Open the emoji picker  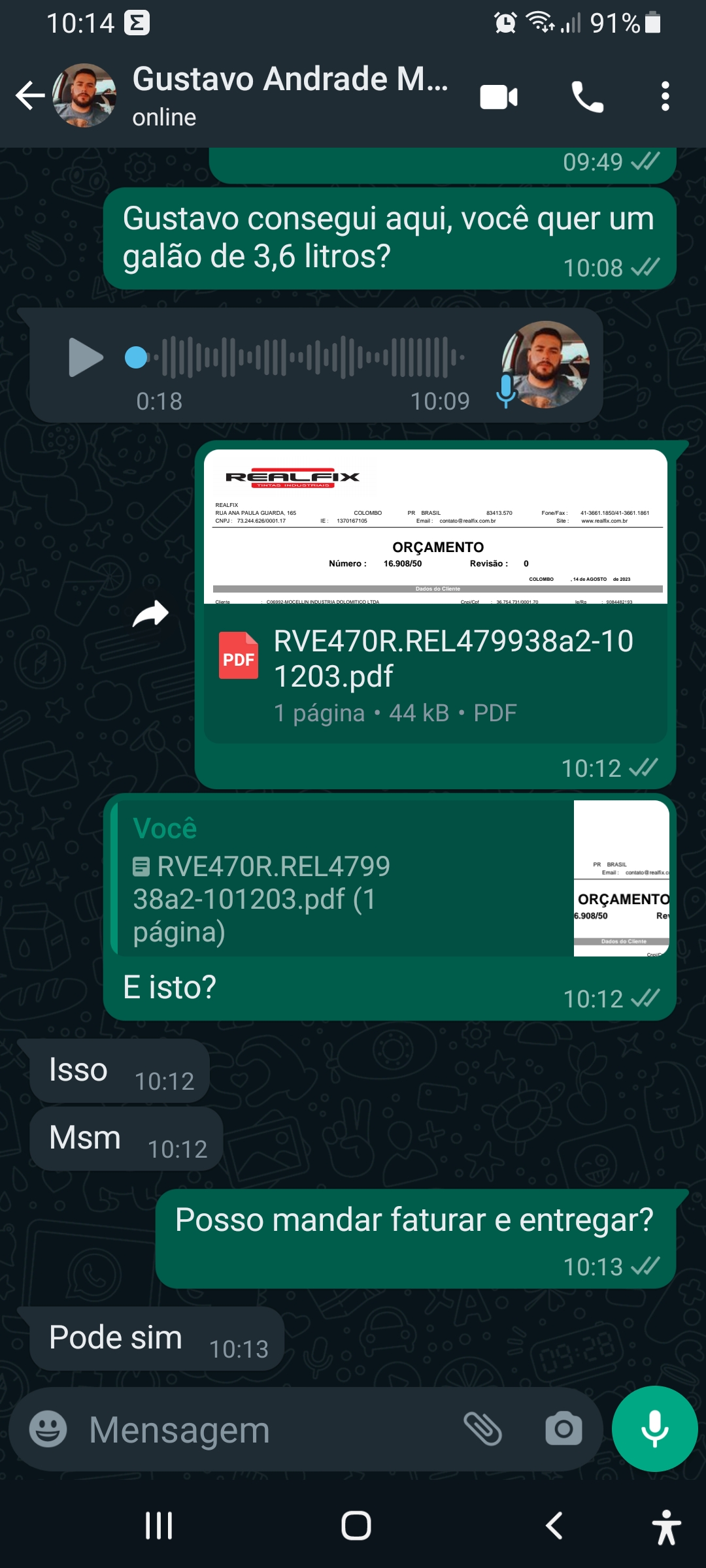click(x=48, y=1429)
